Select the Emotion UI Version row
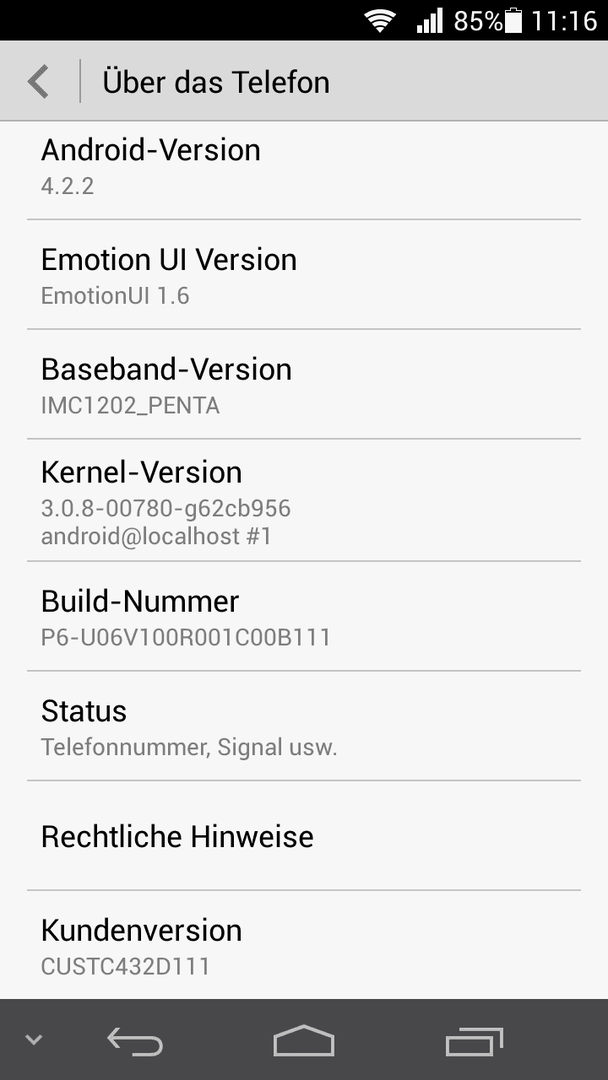This screenshot has height=1080, width=608. click(x=304, y=275)
